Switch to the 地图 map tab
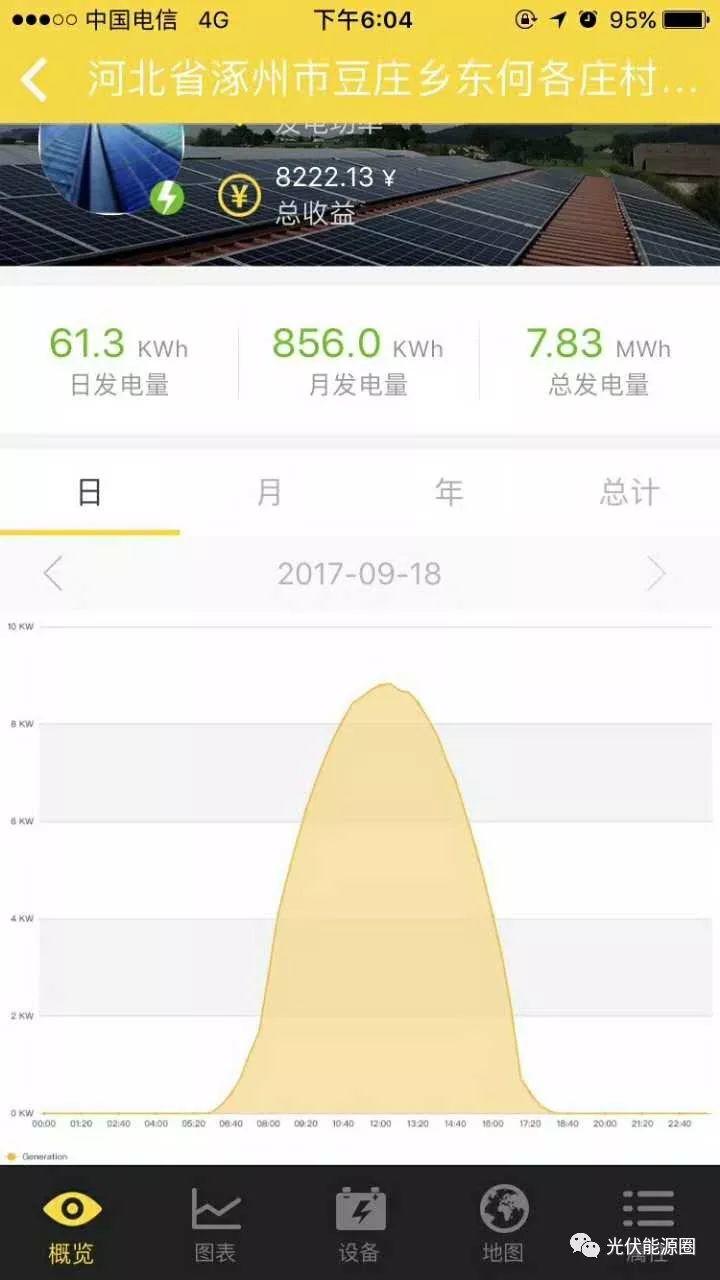This screenshot has height=1280, width=720. click(503, 1224)
